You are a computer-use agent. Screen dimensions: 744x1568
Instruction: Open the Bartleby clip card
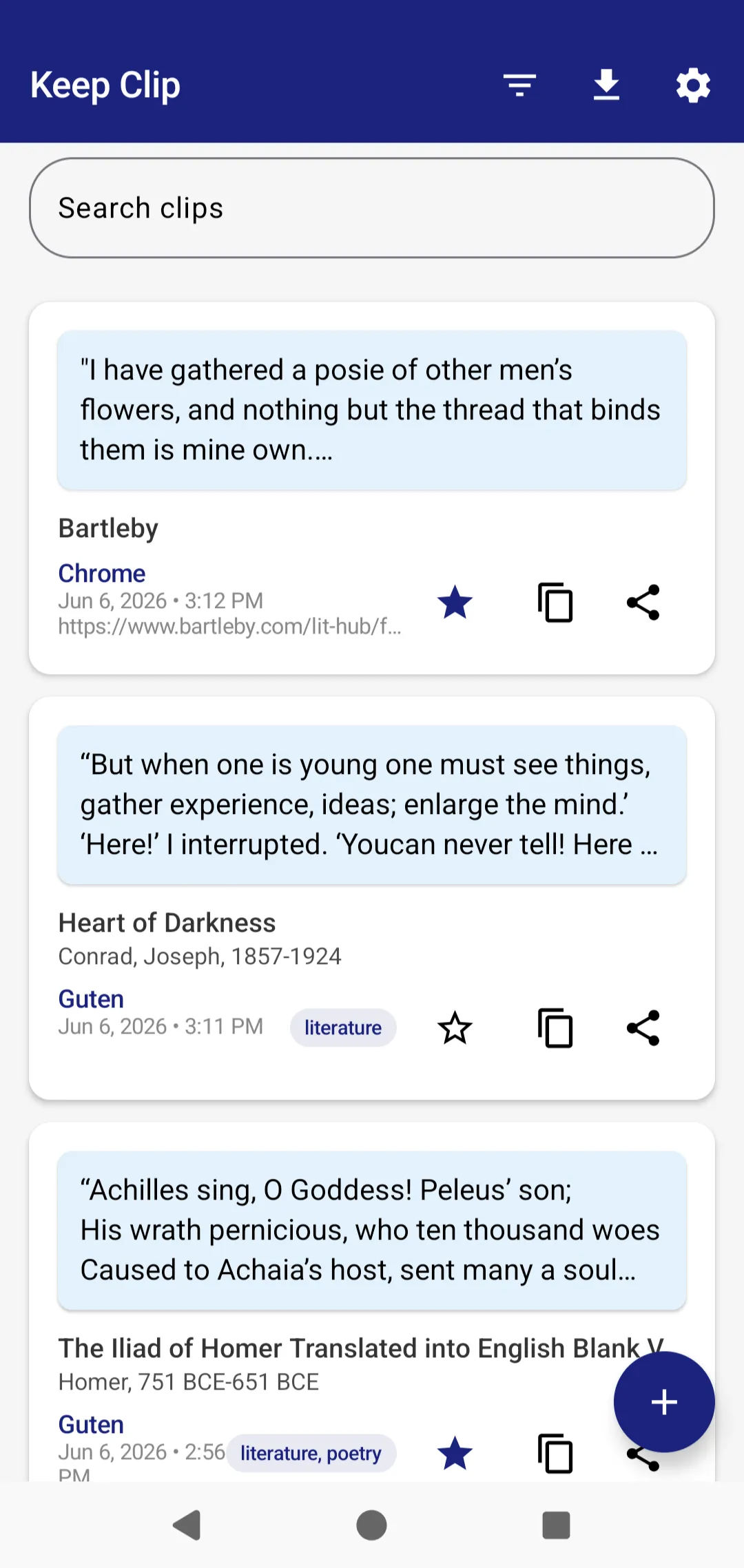372,488
